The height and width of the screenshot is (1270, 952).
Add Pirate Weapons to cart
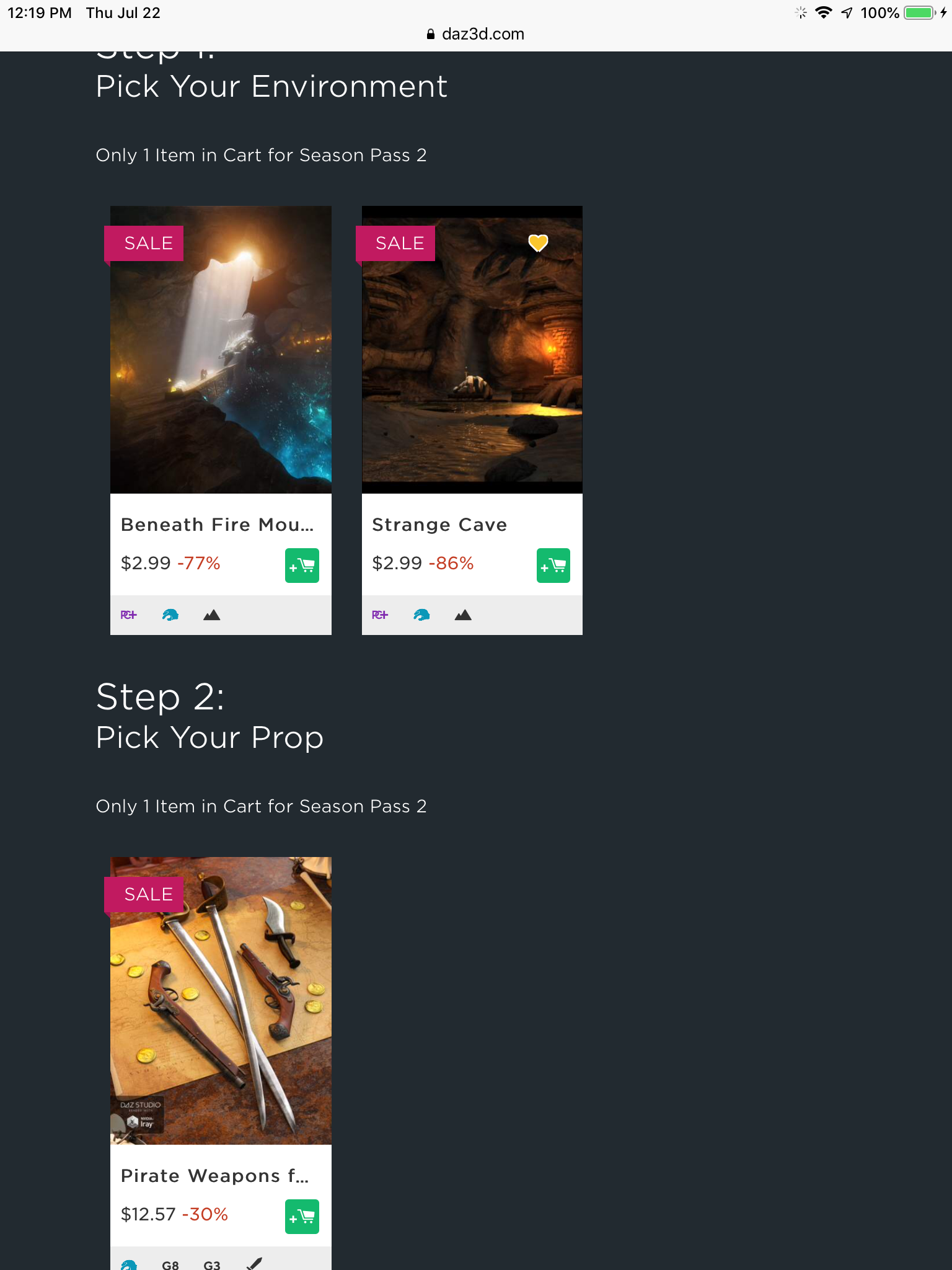302,1217
